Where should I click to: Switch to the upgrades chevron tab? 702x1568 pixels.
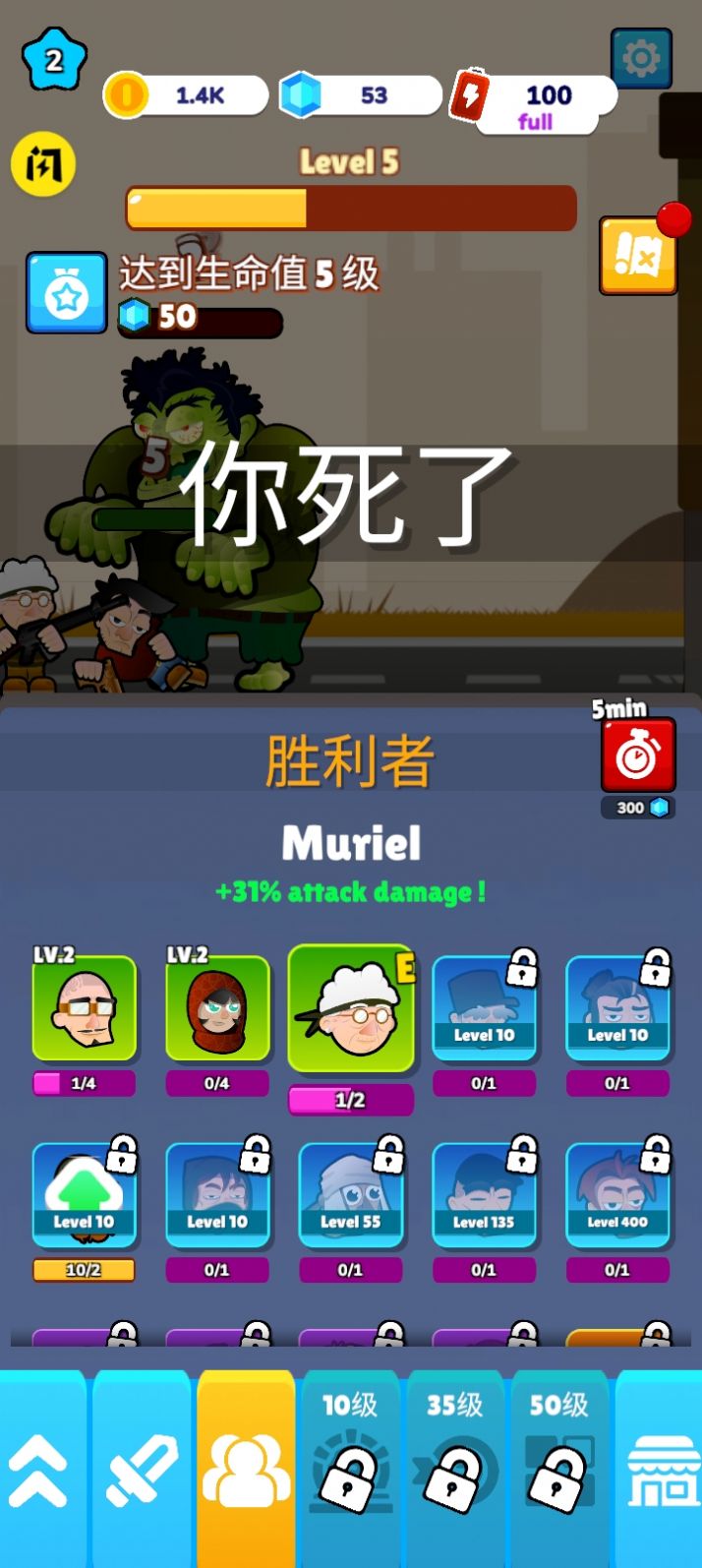(41, 1469)
